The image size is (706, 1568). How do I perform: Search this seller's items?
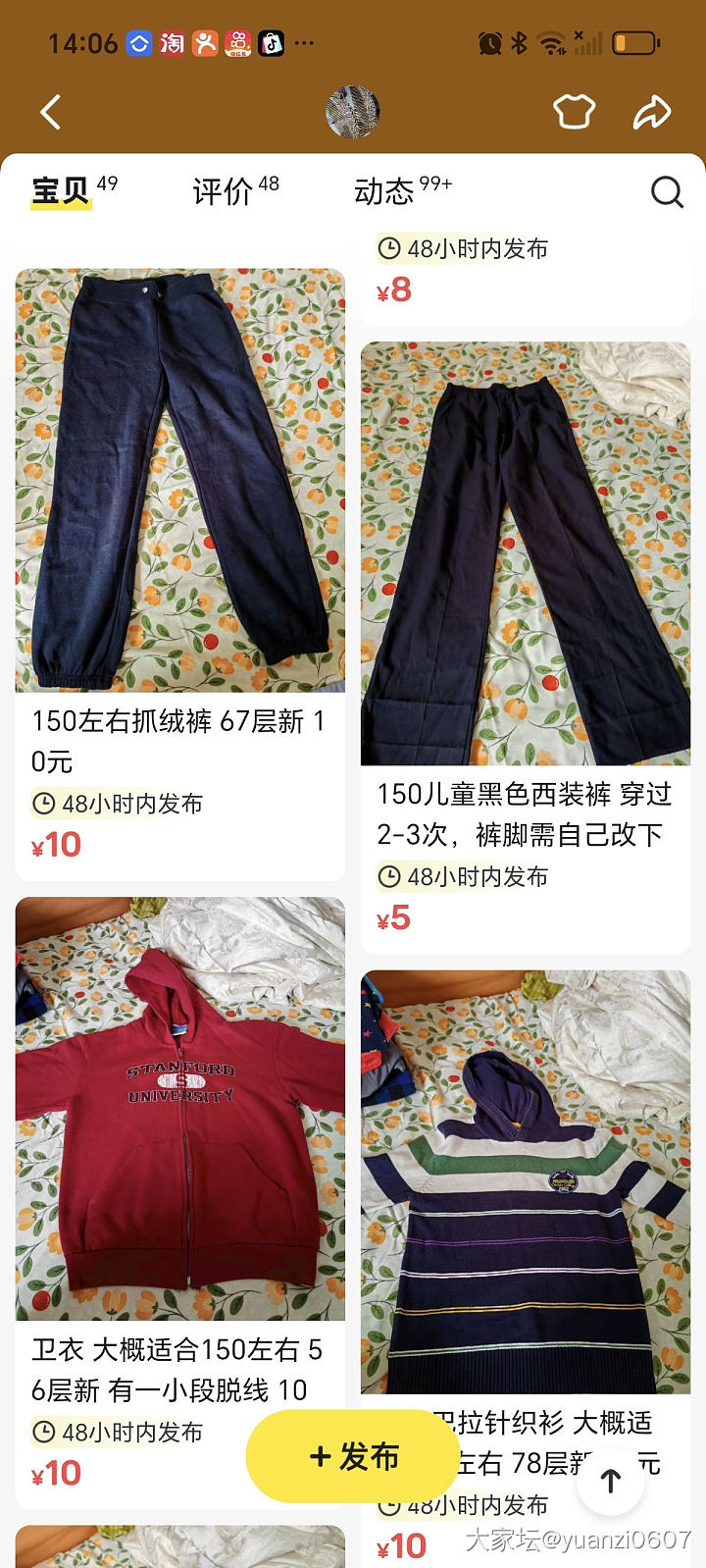[x=667, y=191]
